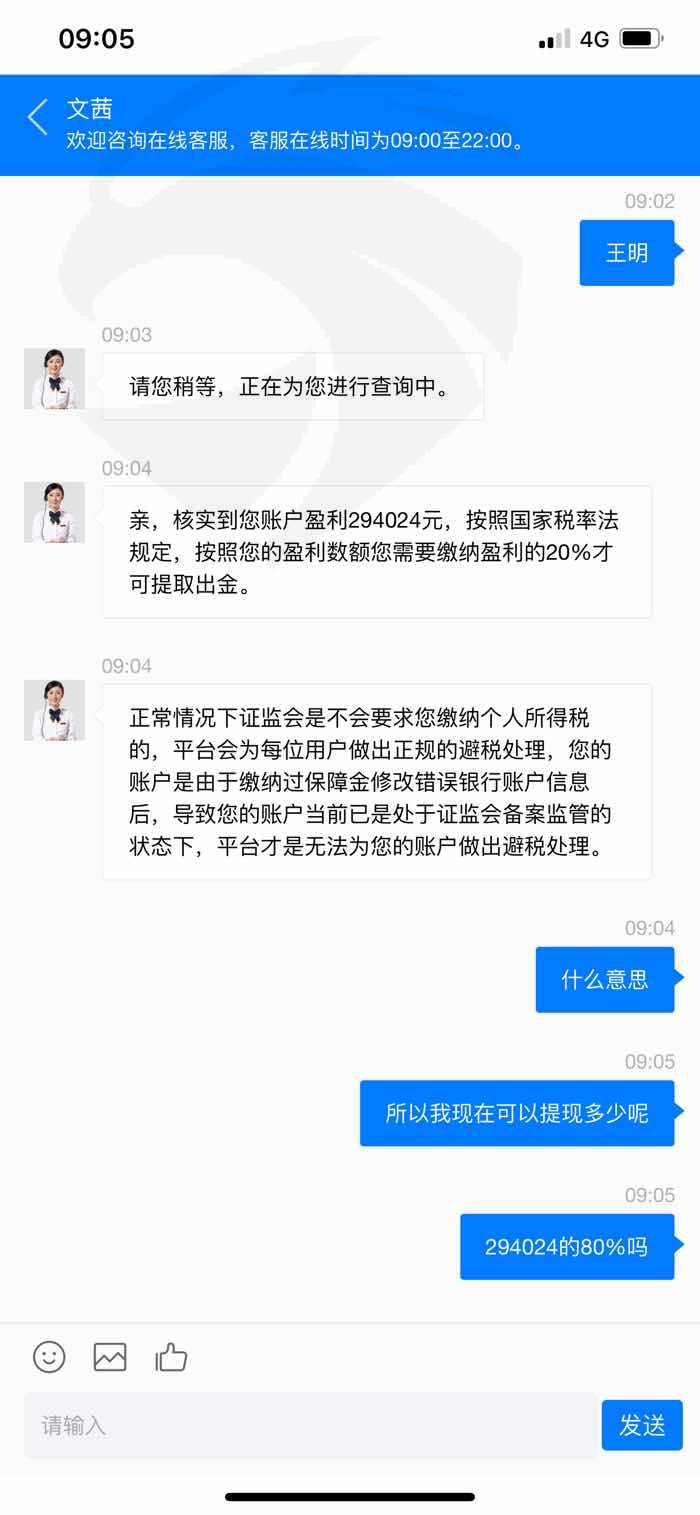Open the emoji picker

click(x=49, y=1357)
